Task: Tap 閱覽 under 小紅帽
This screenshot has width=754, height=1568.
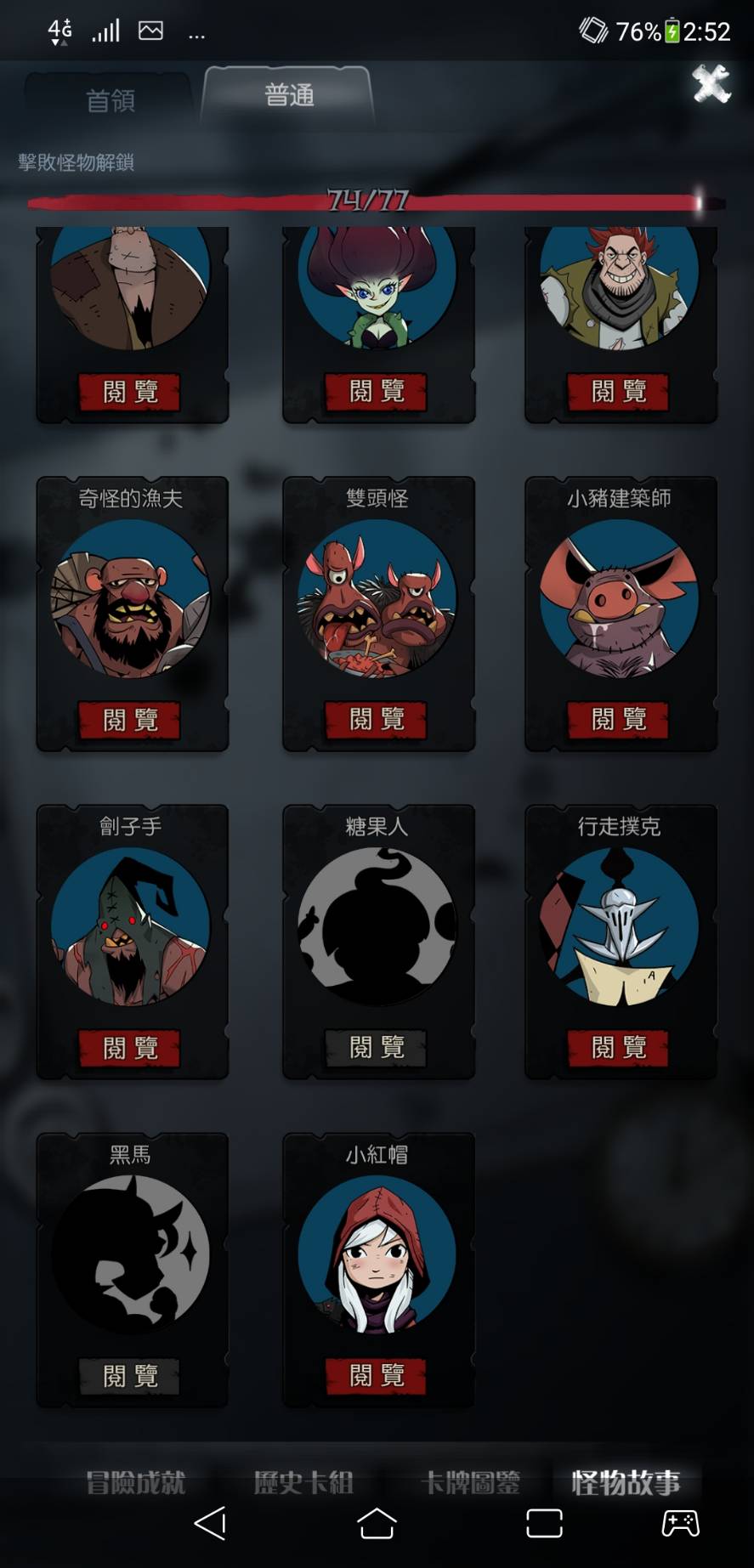Action: [376, 1375]
